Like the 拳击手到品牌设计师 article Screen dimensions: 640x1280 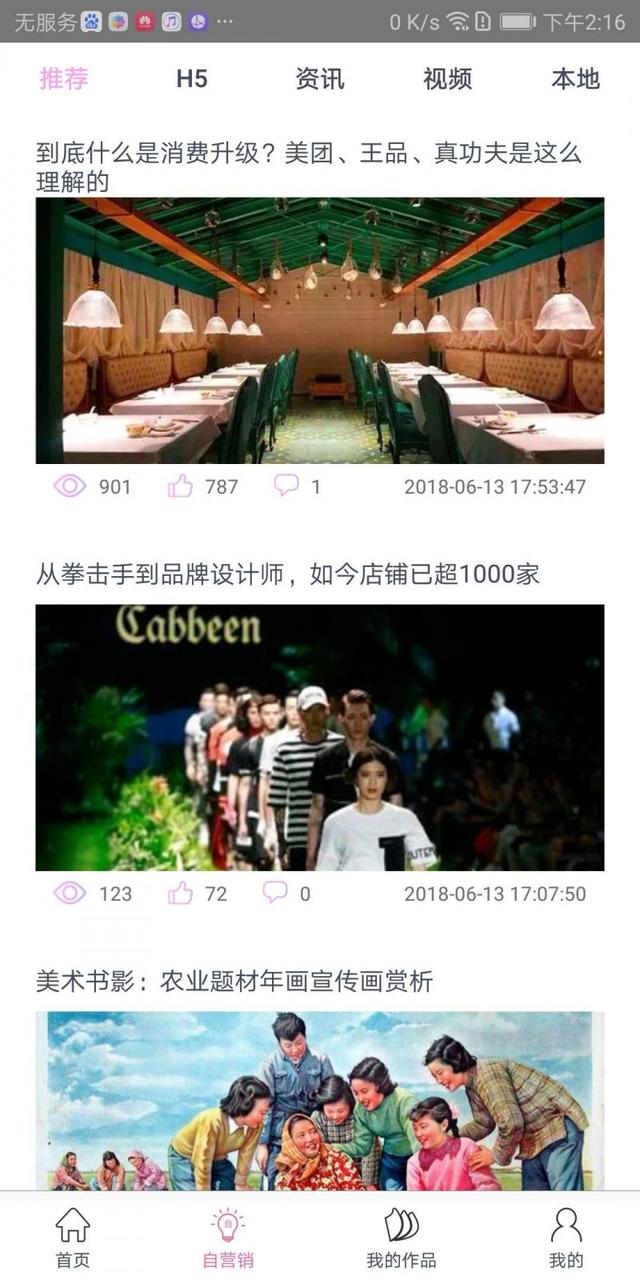[x=181, y=893]
